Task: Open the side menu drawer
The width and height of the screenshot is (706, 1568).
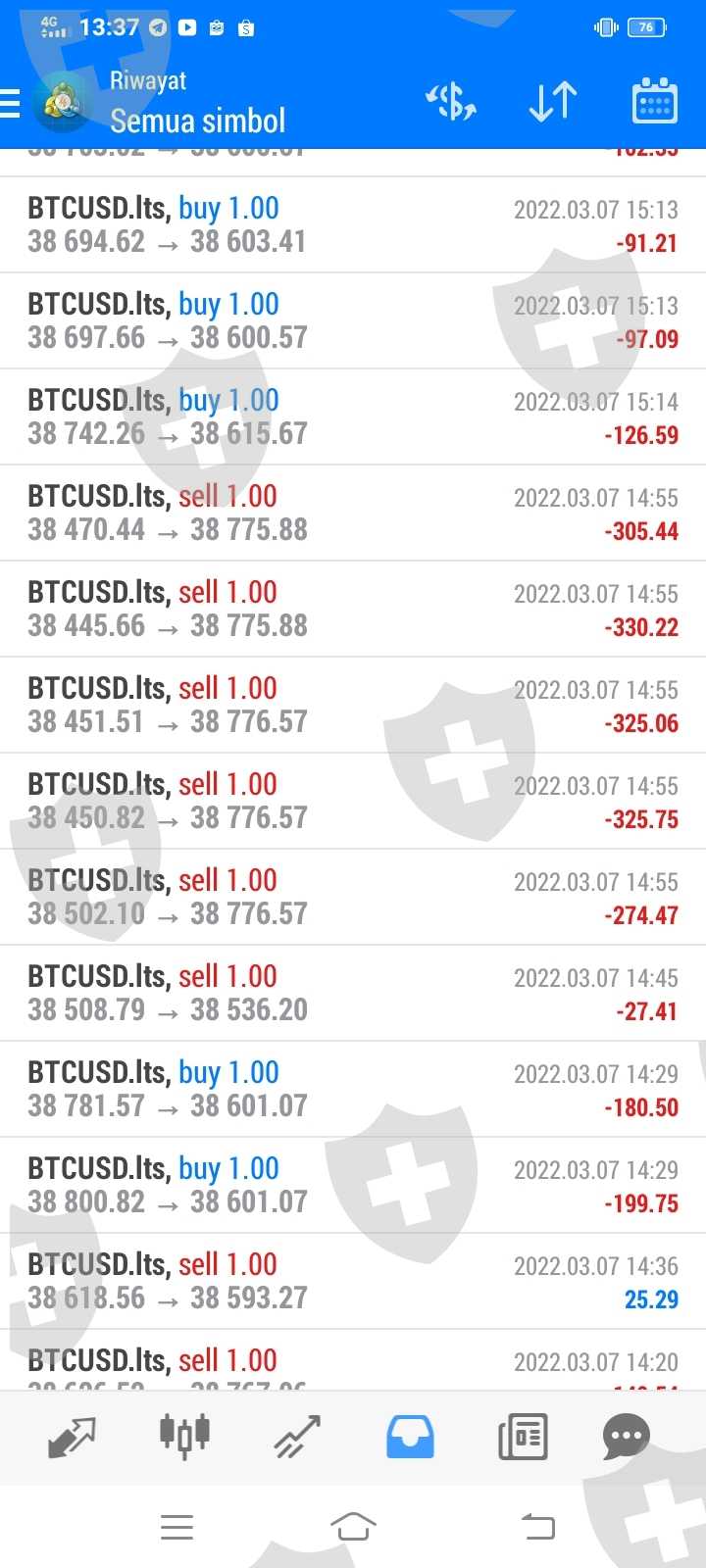Action: pyautogui.click(x=12, y=103)
